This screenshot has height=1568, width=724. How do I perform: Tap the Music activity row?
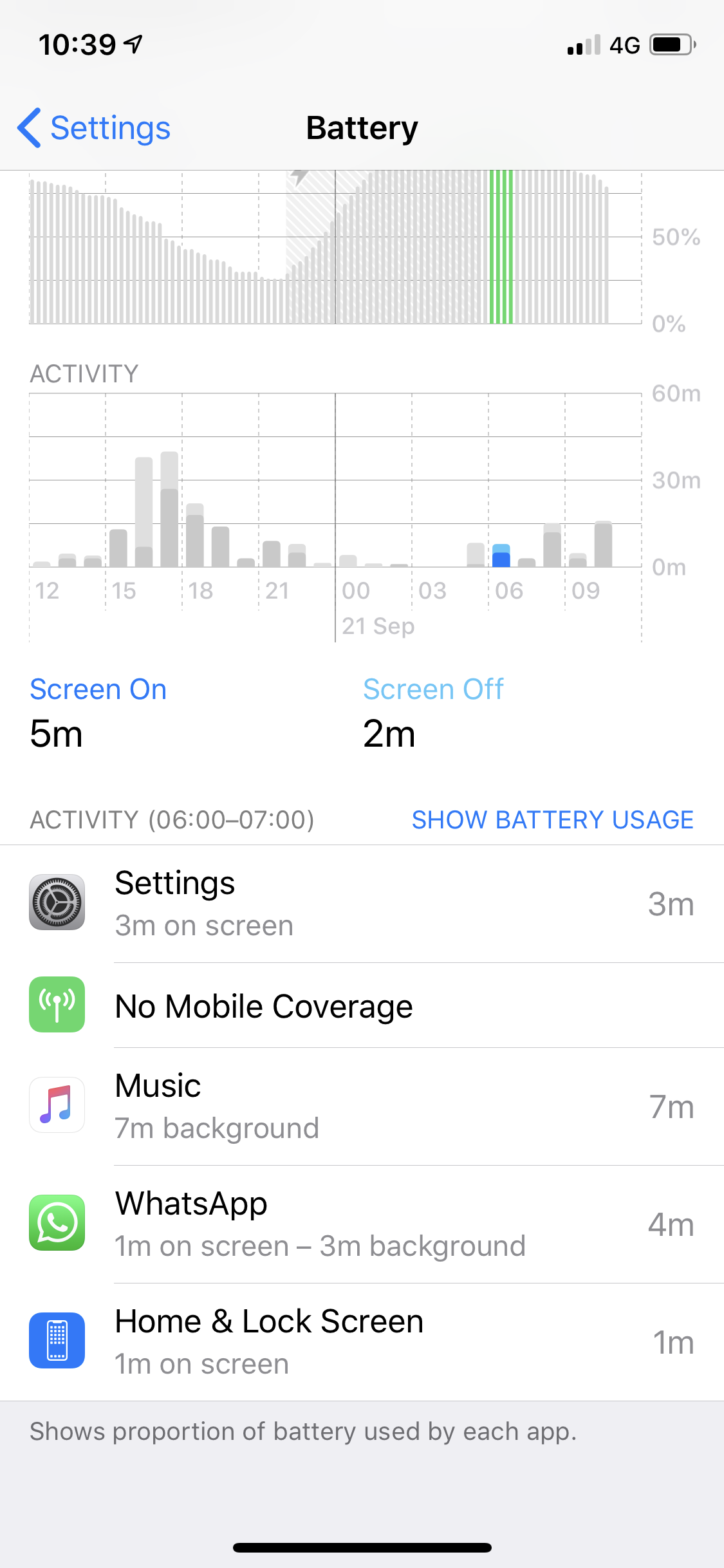pyautogui.click(x=362, y=1106)
